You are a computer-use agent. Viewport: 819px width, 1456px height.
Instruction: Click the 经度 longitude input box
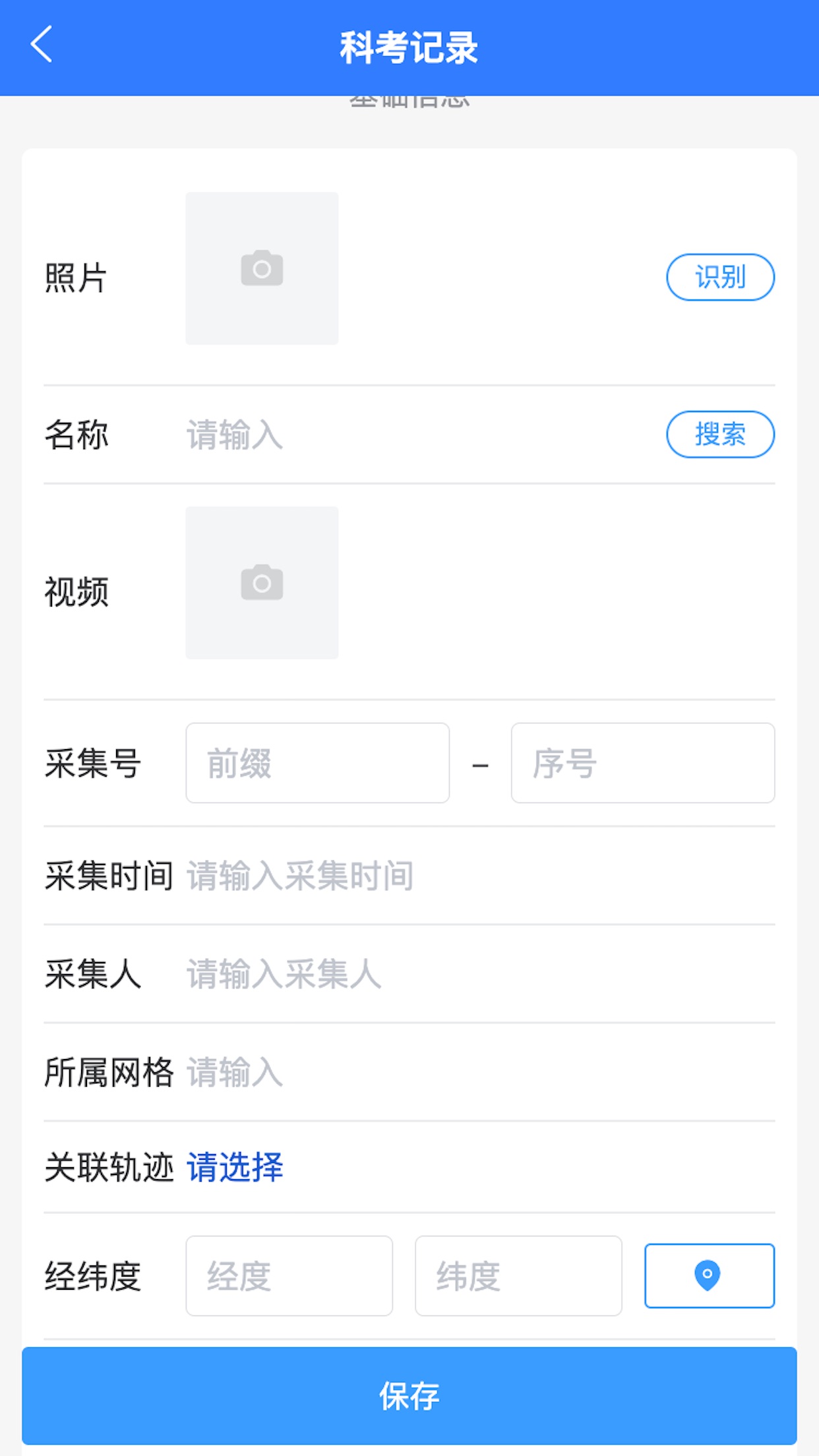tap(288, 1275)
